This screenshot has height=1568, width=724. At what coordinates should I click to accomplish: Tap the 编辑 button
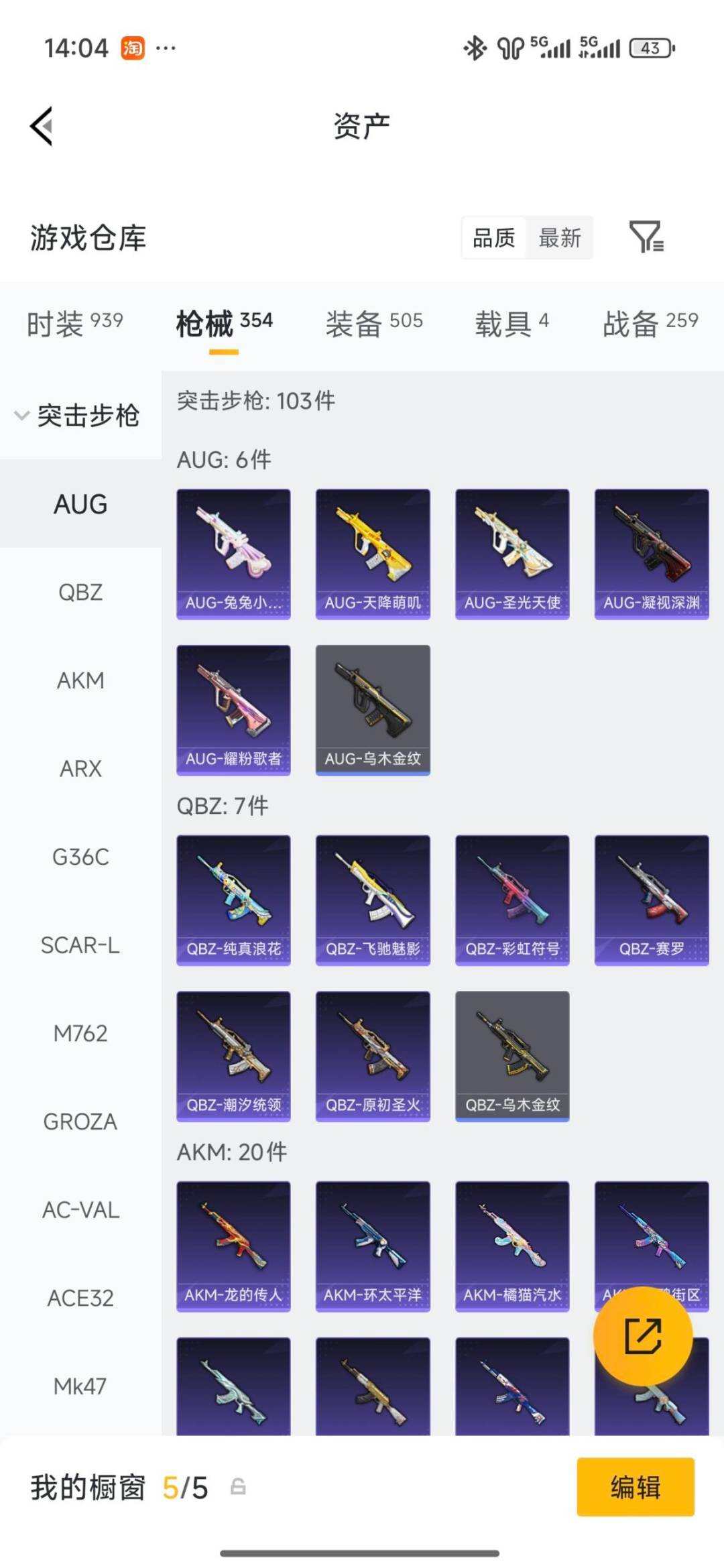635,1487
